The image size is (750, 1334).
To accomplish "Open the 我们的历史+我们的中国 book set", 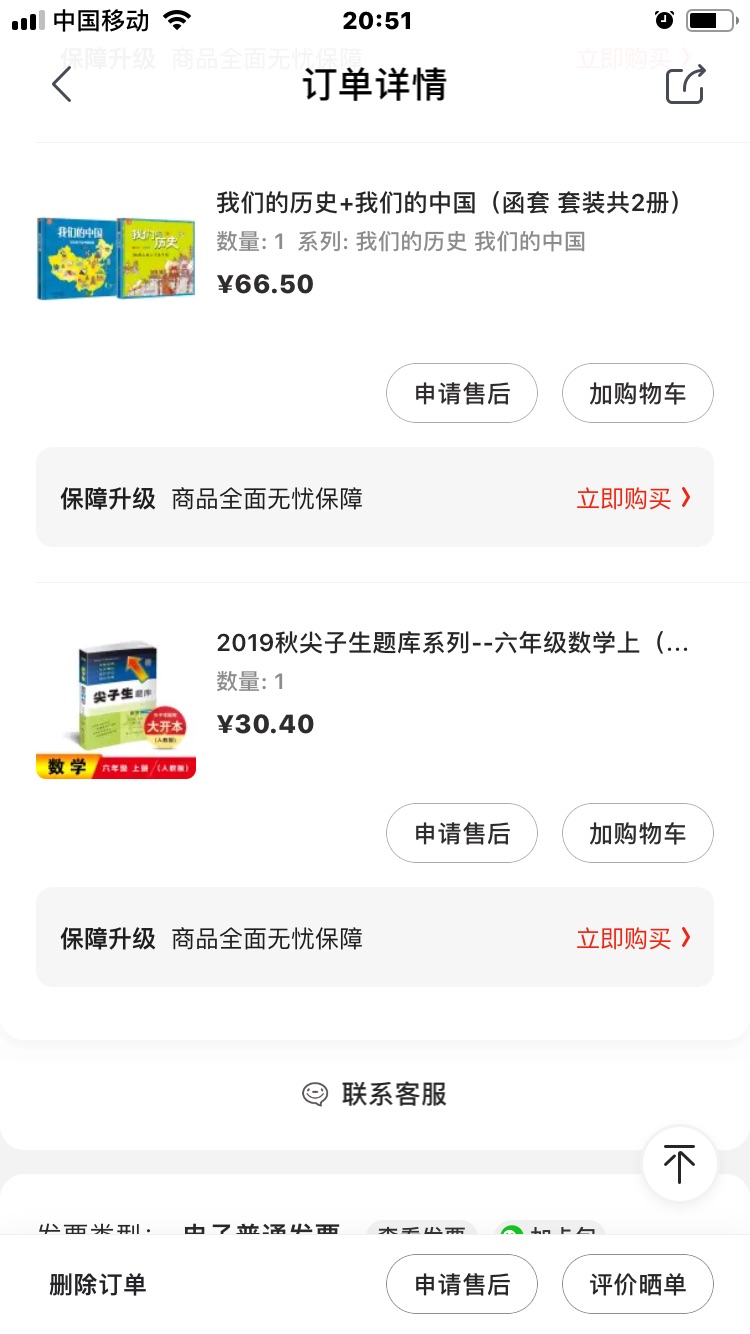I will click(x=448, y=203).
